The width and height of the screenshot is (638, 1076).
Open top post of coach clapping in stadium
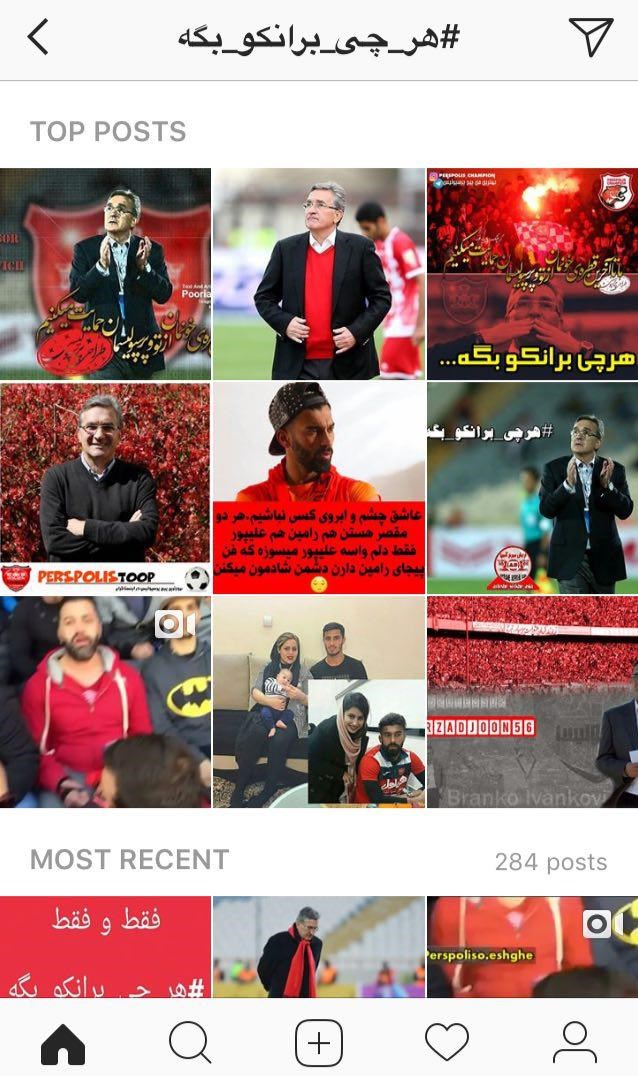532,488
